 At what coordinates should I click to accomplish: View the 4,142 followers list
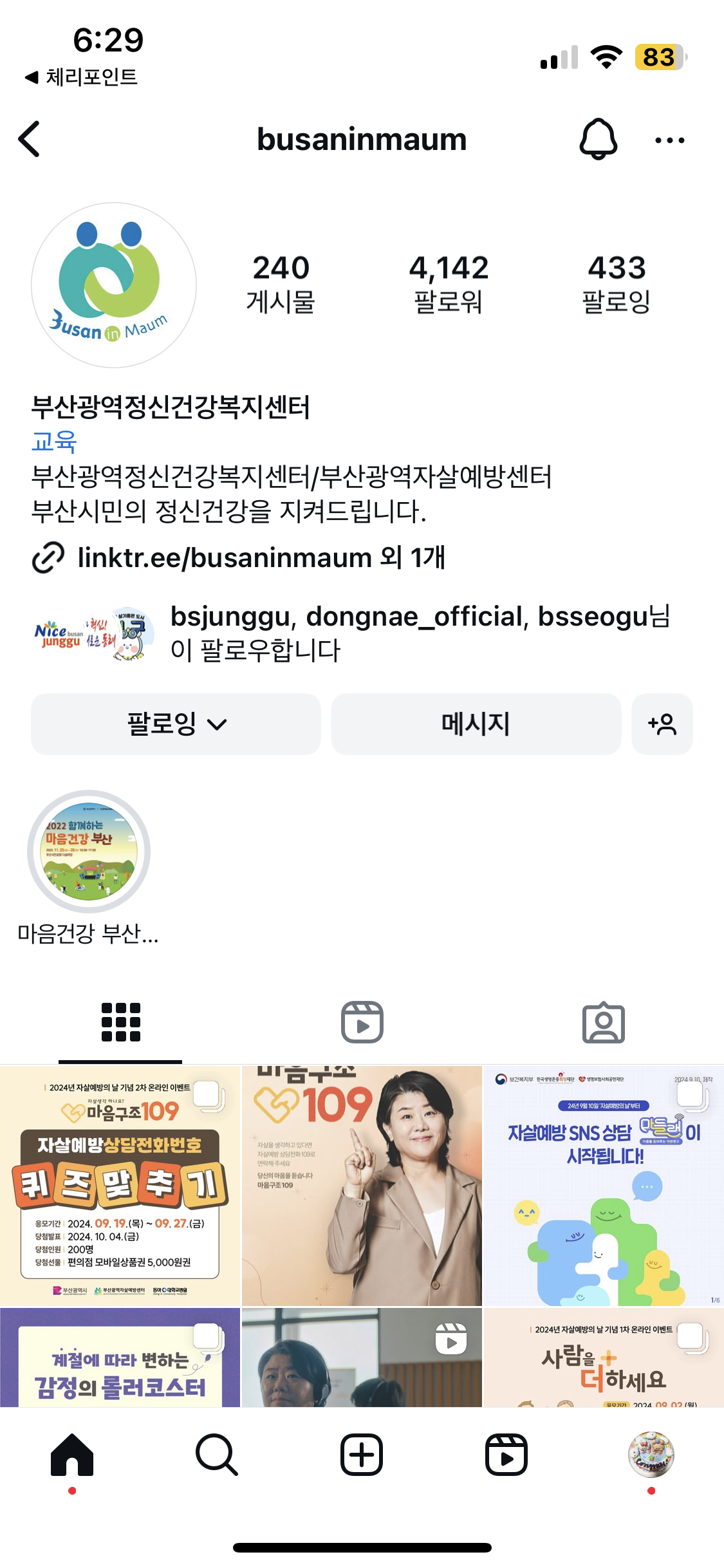pos(449,283)
